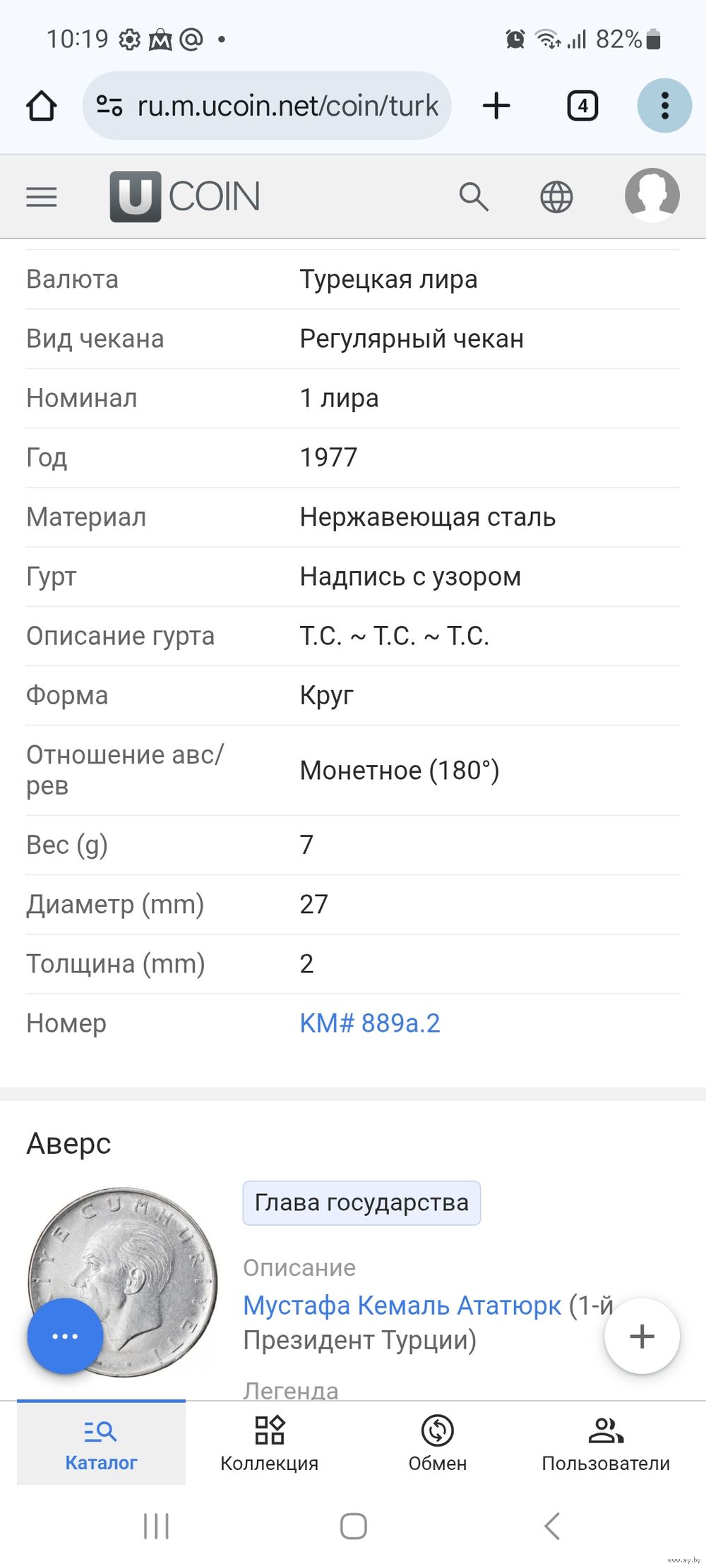
Task: Switch to the Обмен tab
Action: 438,1442
